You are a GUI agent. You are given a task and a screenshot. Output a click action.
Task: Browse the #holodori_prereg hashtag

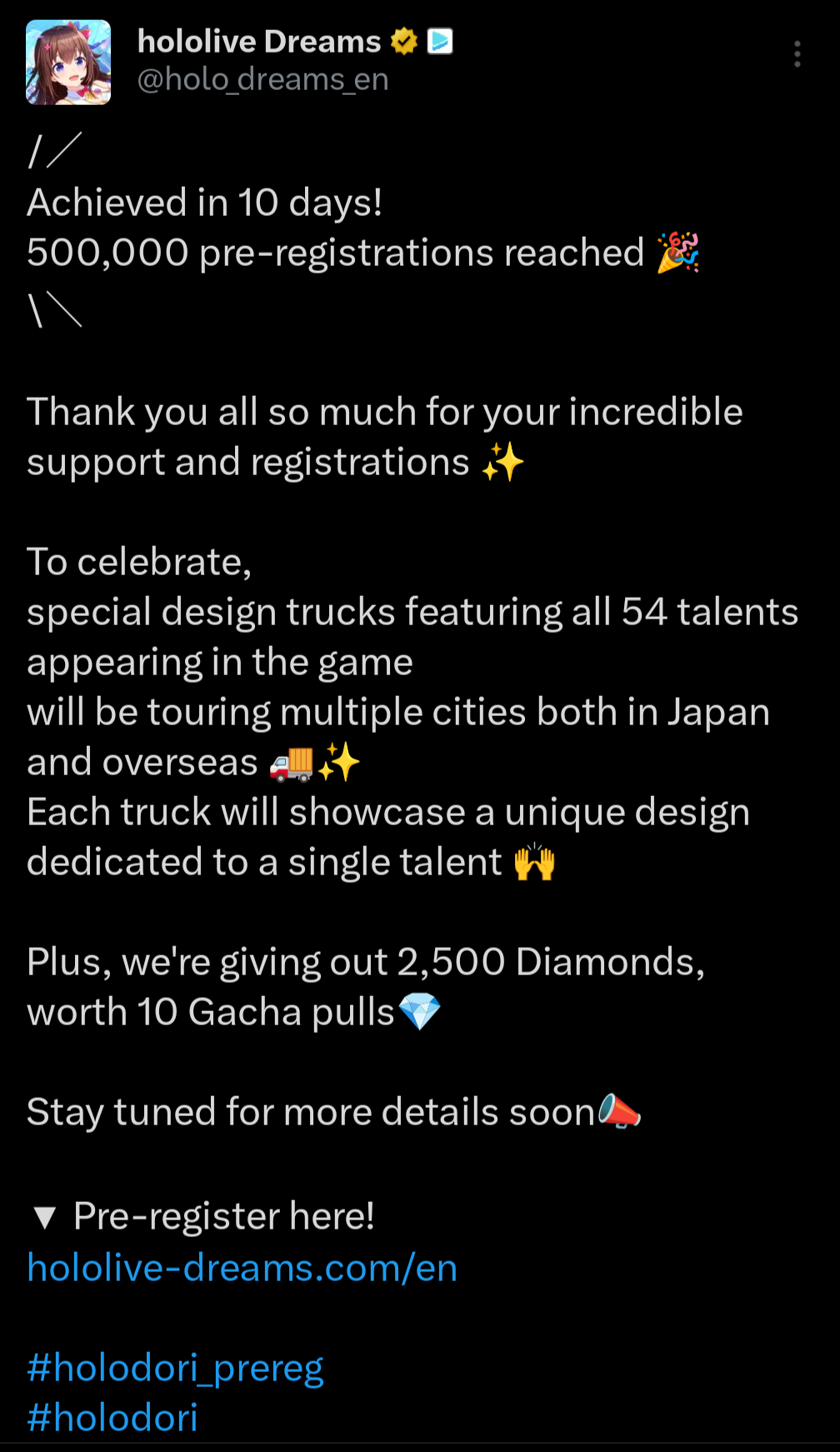click(175, 1368)
